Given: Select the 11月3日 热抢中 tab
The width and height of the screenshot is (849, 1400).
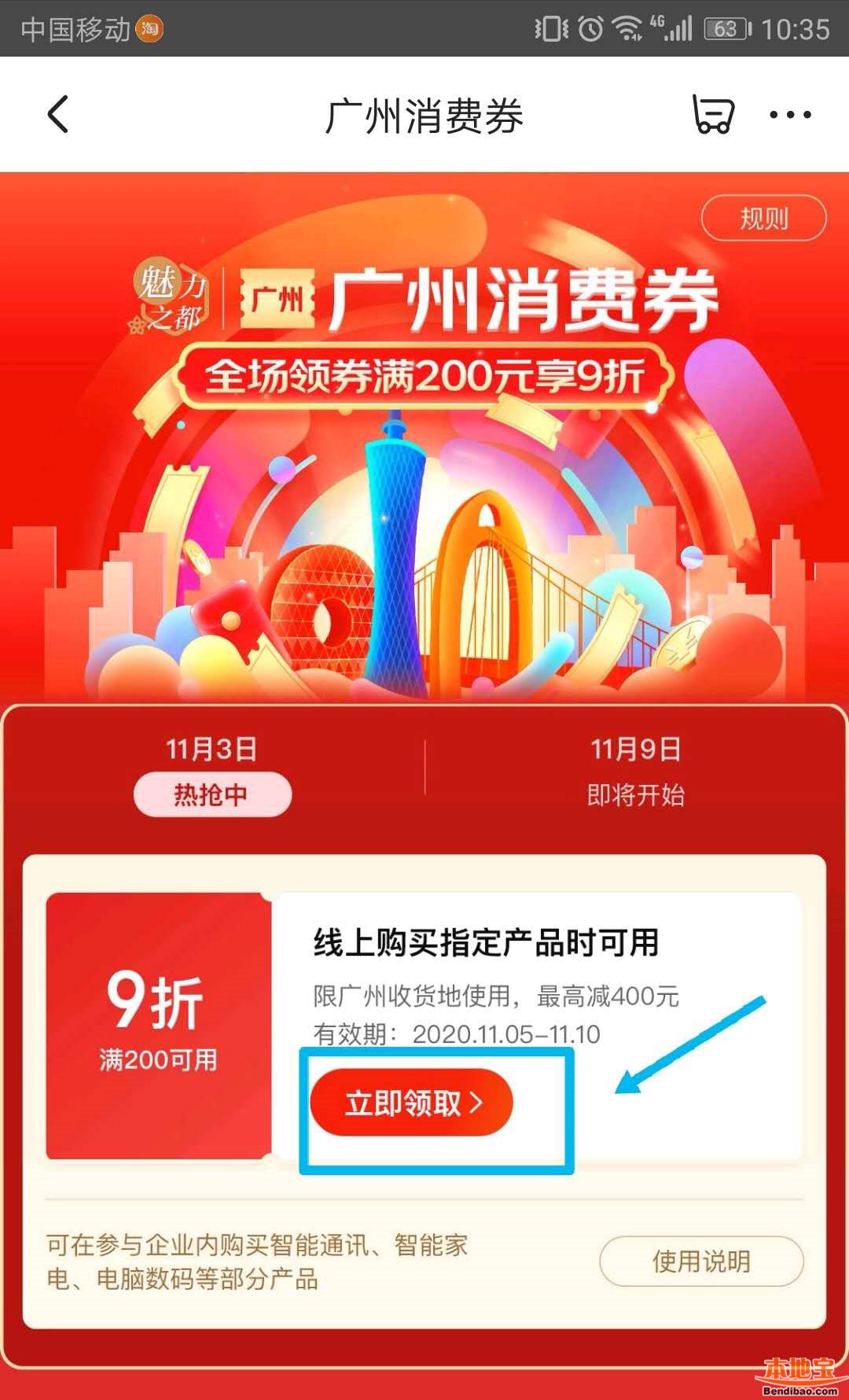Looking at the screenshot, I should coord(212,772).
